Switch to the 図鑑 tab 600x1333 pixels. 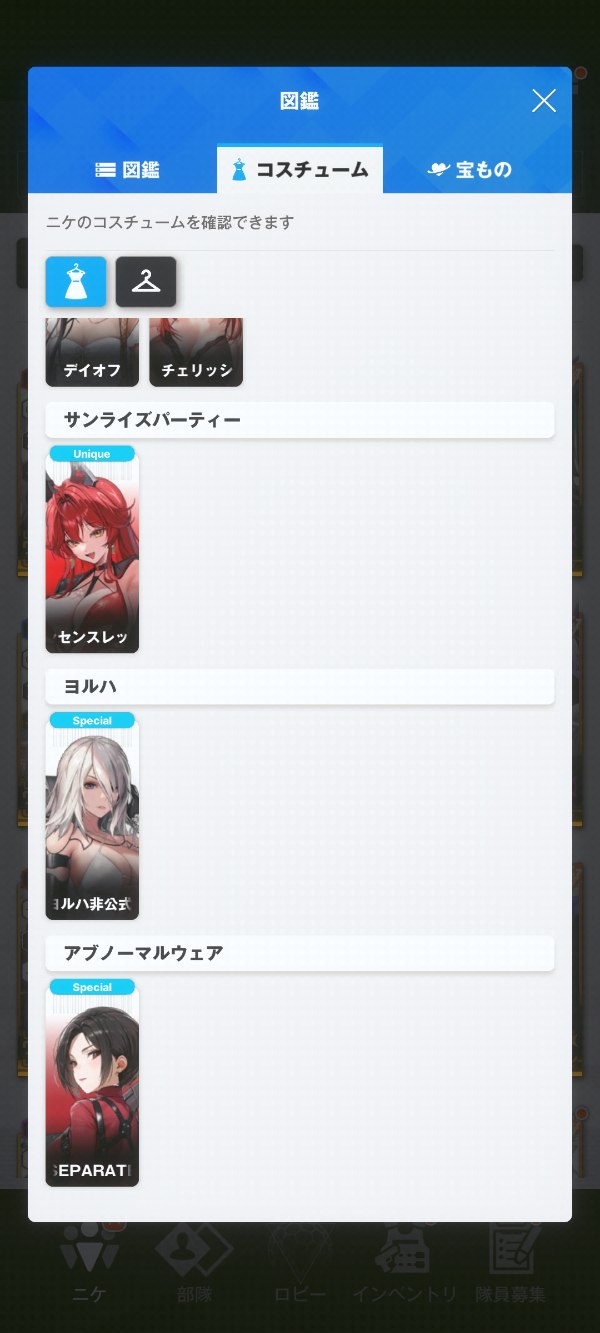[x=127, y=170]
